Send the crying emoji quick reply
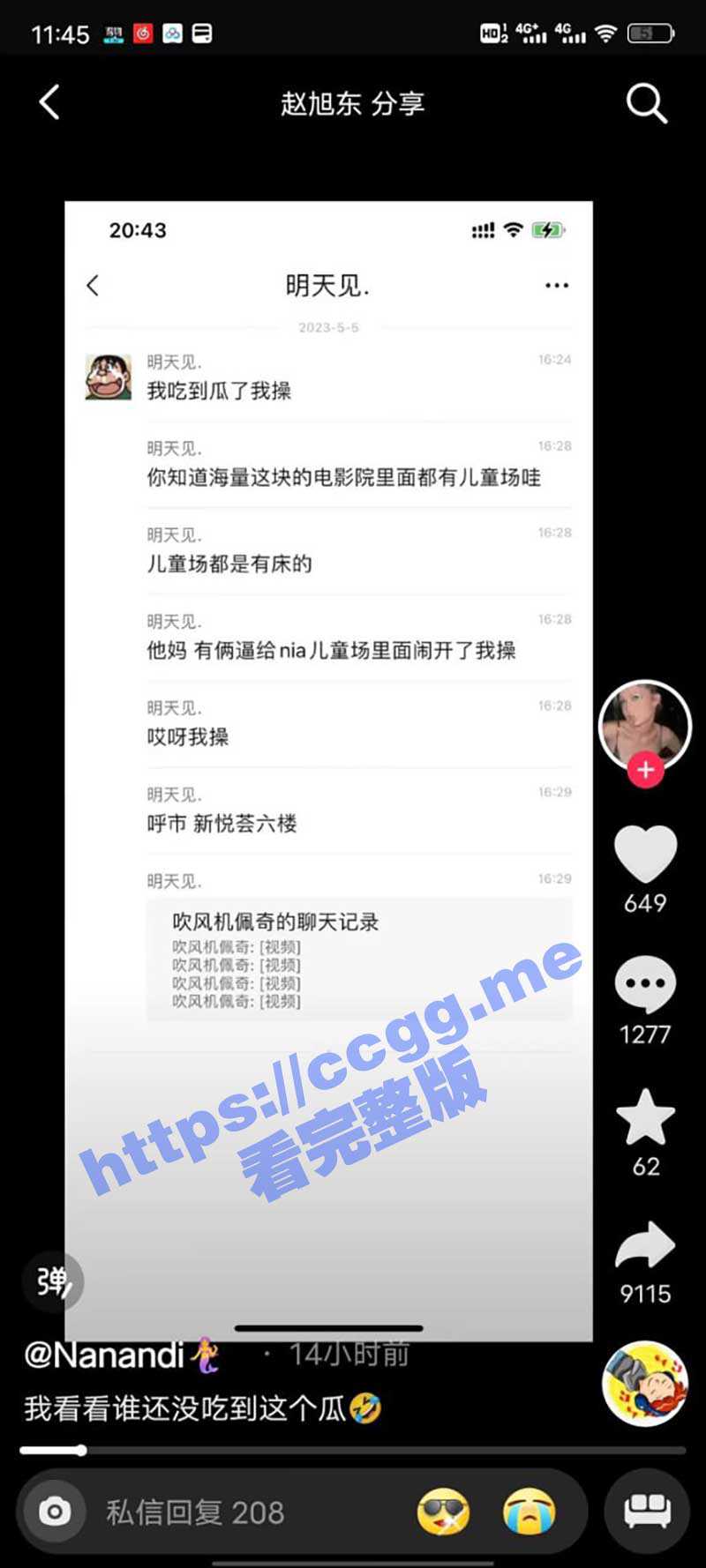 [529, 1512]
